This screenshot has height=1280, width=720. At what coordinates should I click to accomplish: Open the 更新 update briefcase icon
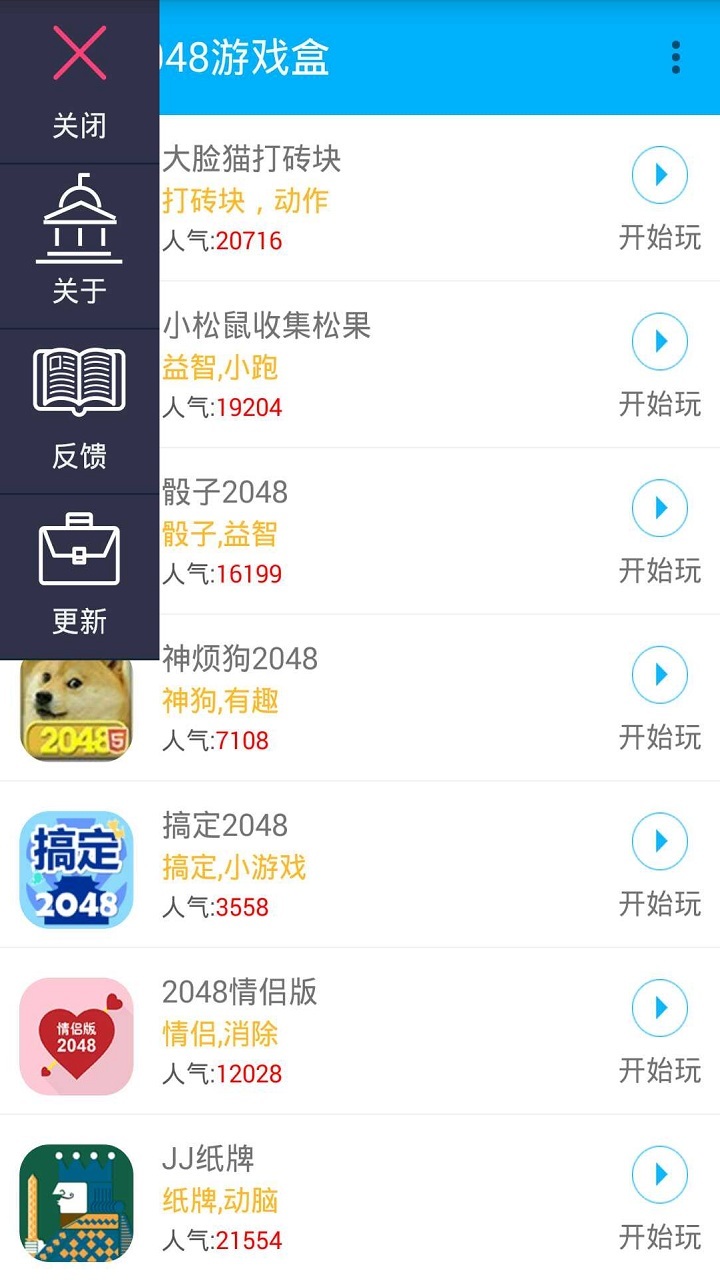coord(80,550)
